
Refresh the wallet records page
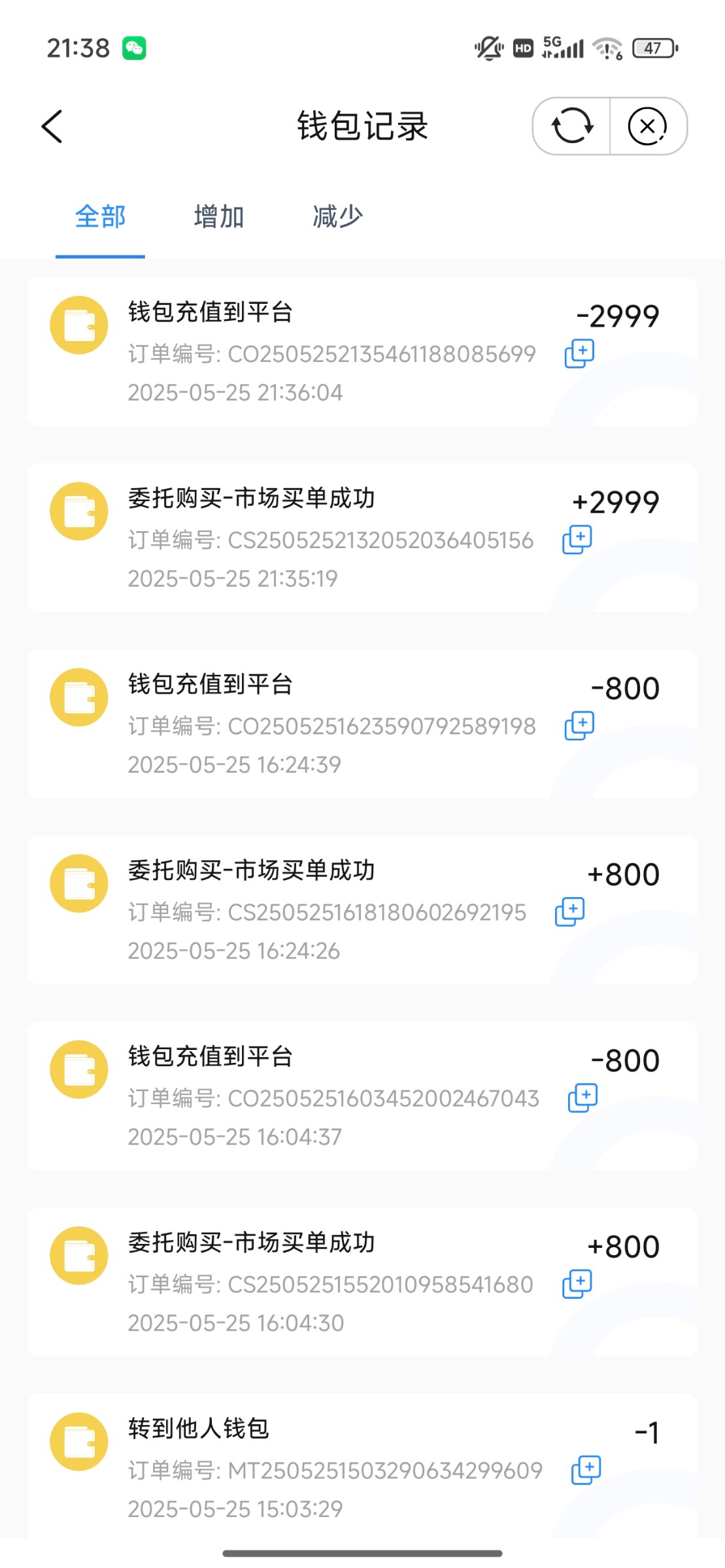(572, 126)
